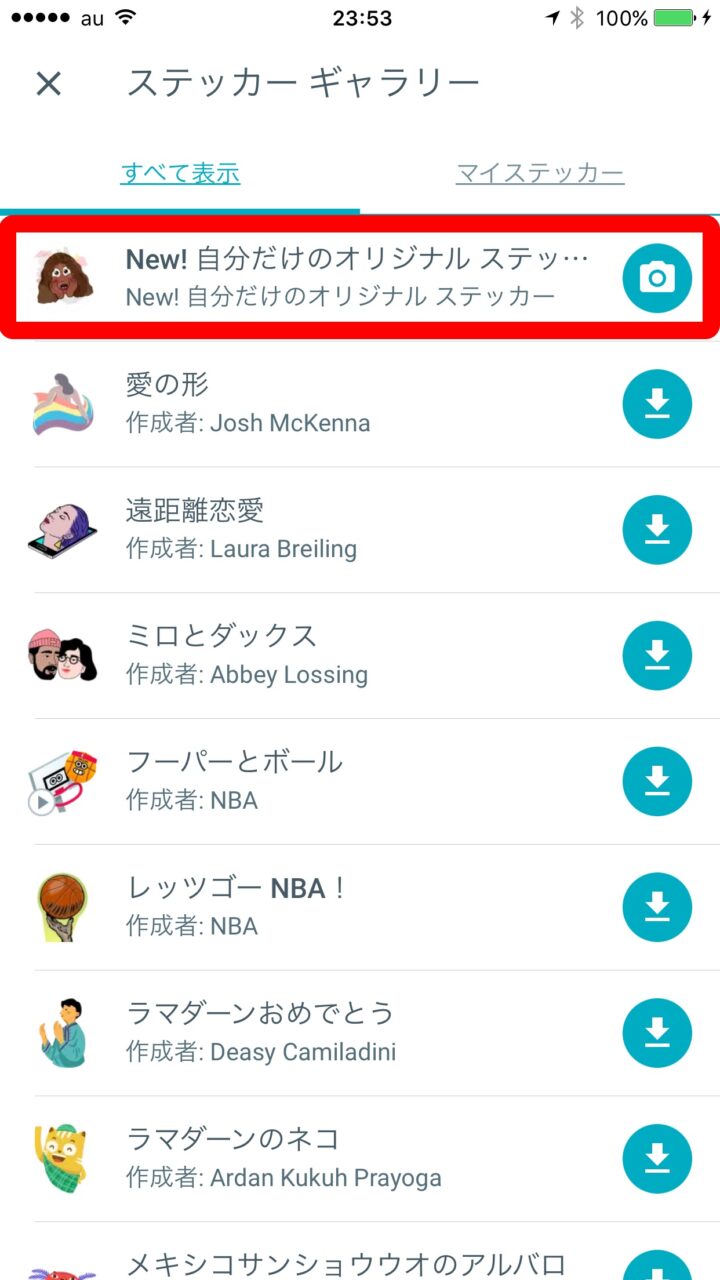720x1280 pixels.
Task: Switch to the マイステッカー tab
Action: (x=540, y=173)
